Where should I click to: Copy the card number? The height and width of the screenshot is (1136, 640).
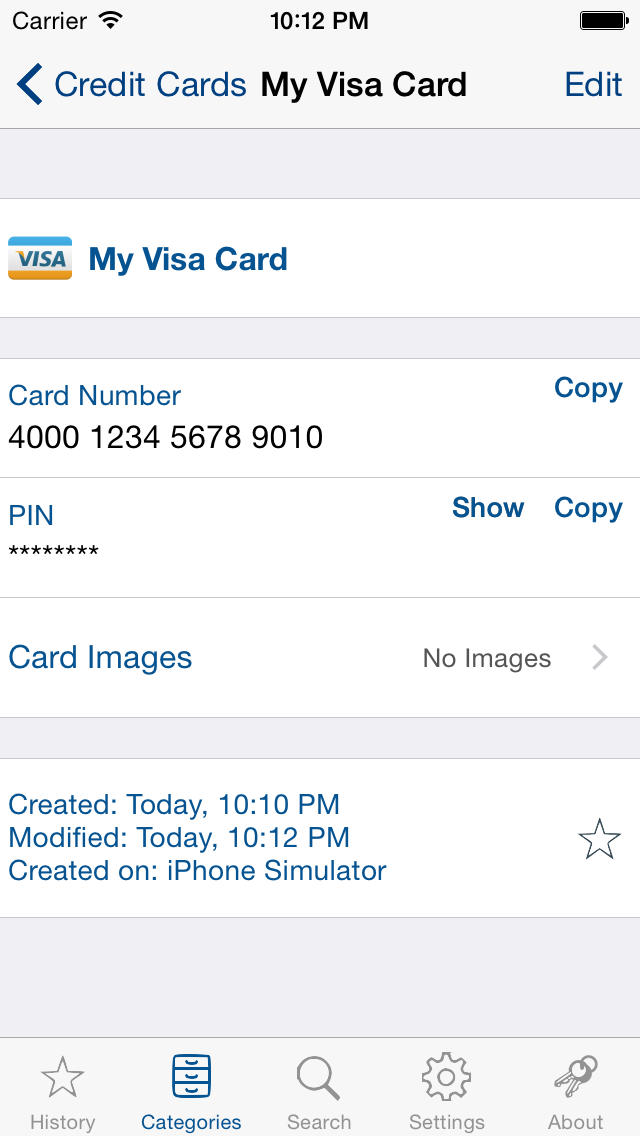(x=588, y=389)
